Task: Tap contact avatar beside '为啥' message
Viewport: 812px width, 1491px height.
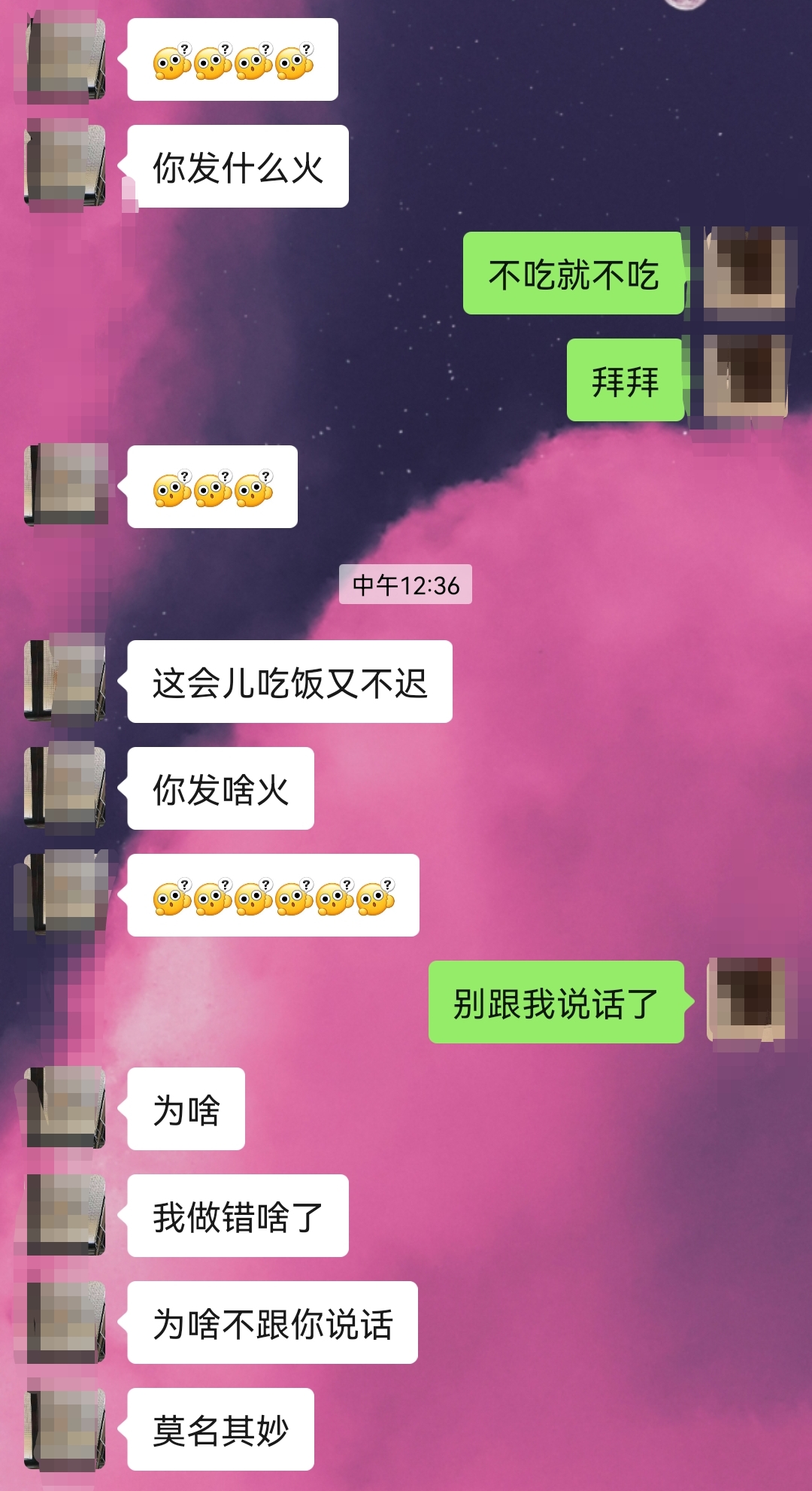Action: click(65, 1109)
